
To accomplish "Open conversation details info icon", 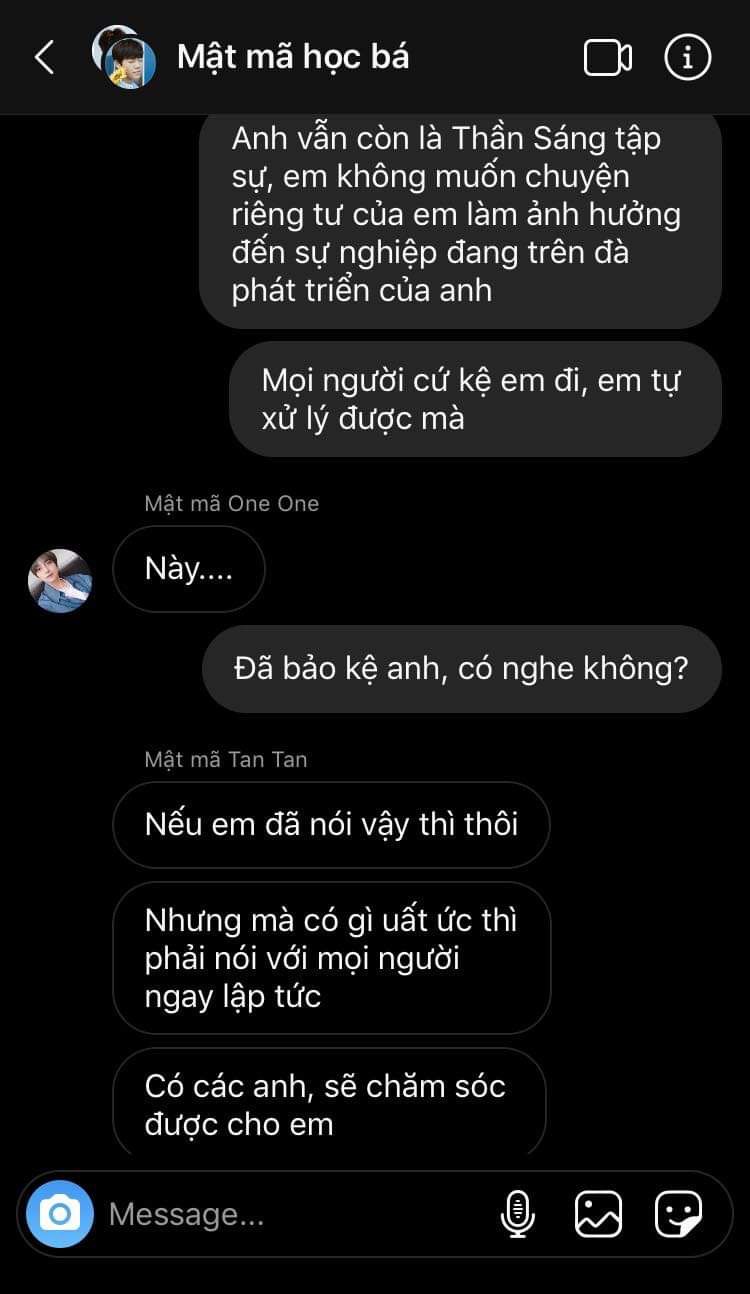I will click(x=687, y=58).
